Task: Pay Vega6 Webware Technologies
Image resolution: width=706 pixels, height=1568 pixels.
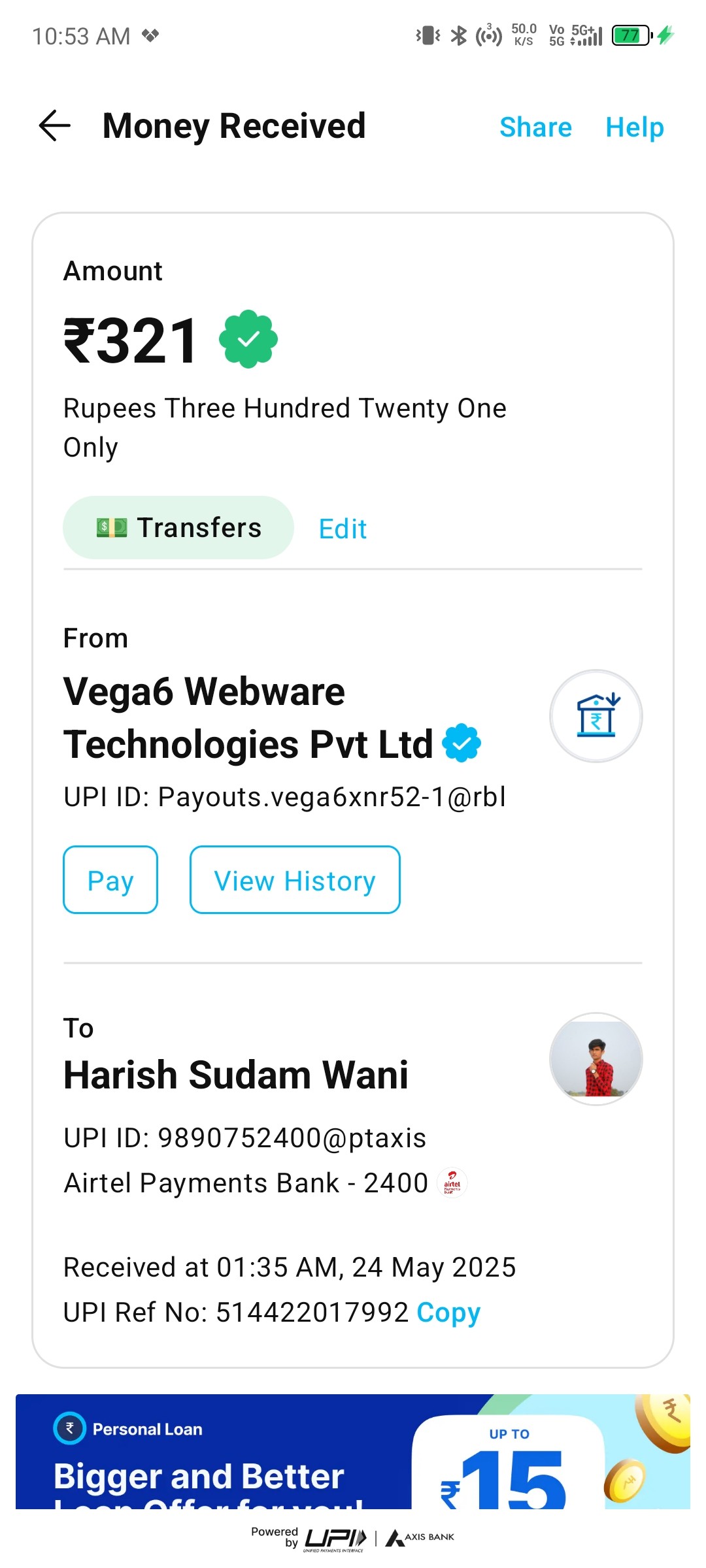Action: click(x=110, y=880)
